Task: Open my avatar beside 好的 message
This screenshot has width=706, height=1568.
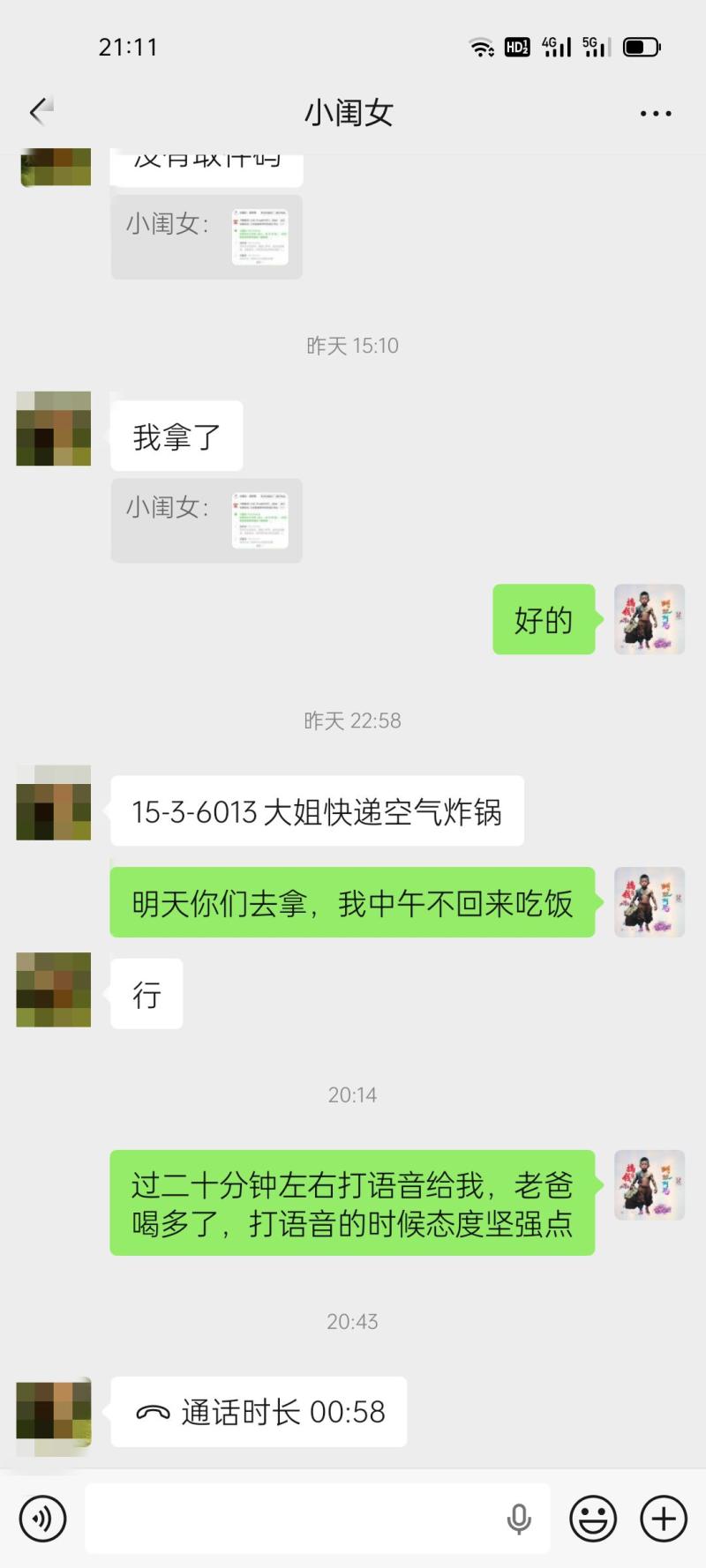Action: [x=649, y=619]
